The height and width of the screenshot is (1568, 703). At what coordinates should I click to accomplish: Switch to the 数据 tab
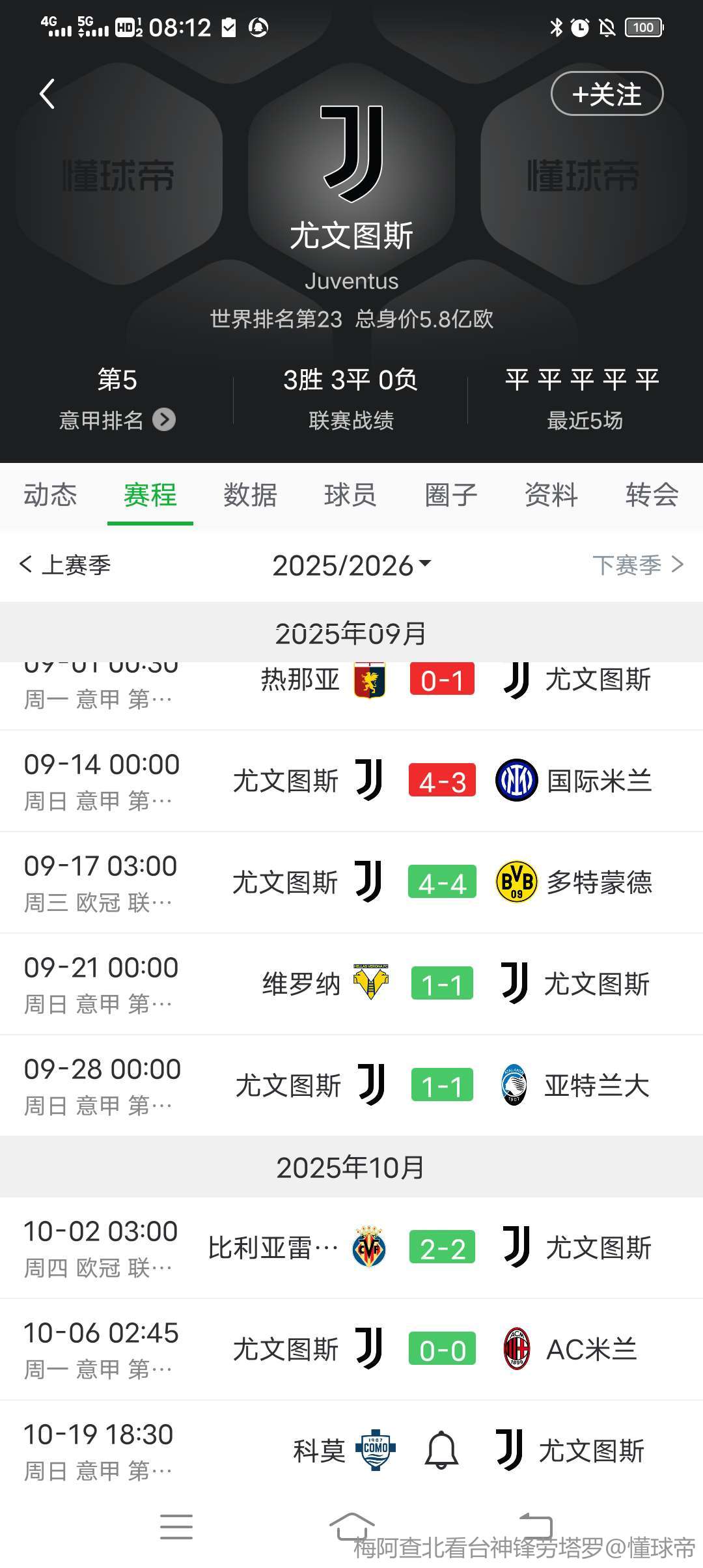[x=251, y=495]
